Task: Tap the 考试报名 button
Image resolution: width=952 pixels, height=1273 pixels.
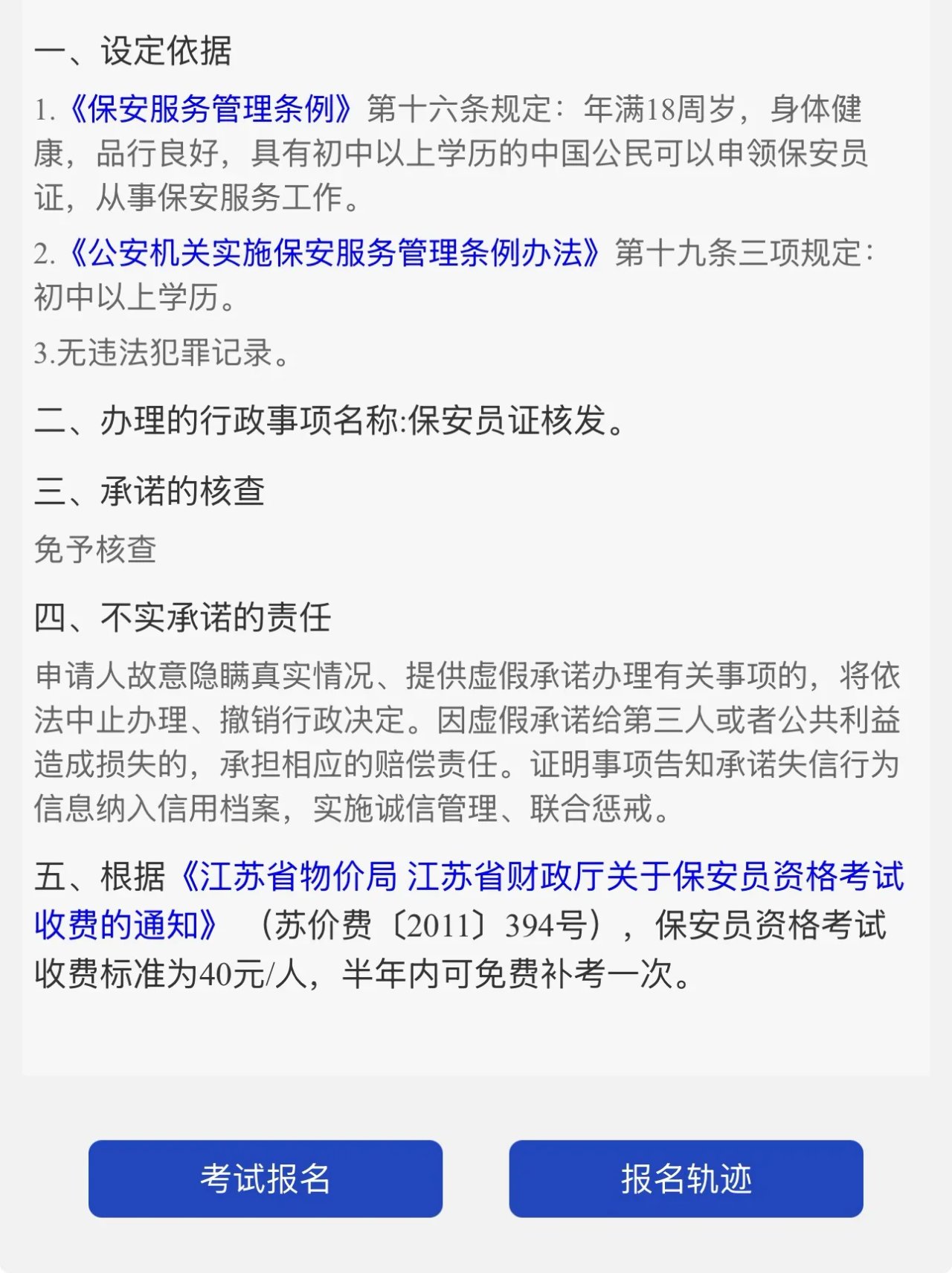Action: click(266, 1179)
